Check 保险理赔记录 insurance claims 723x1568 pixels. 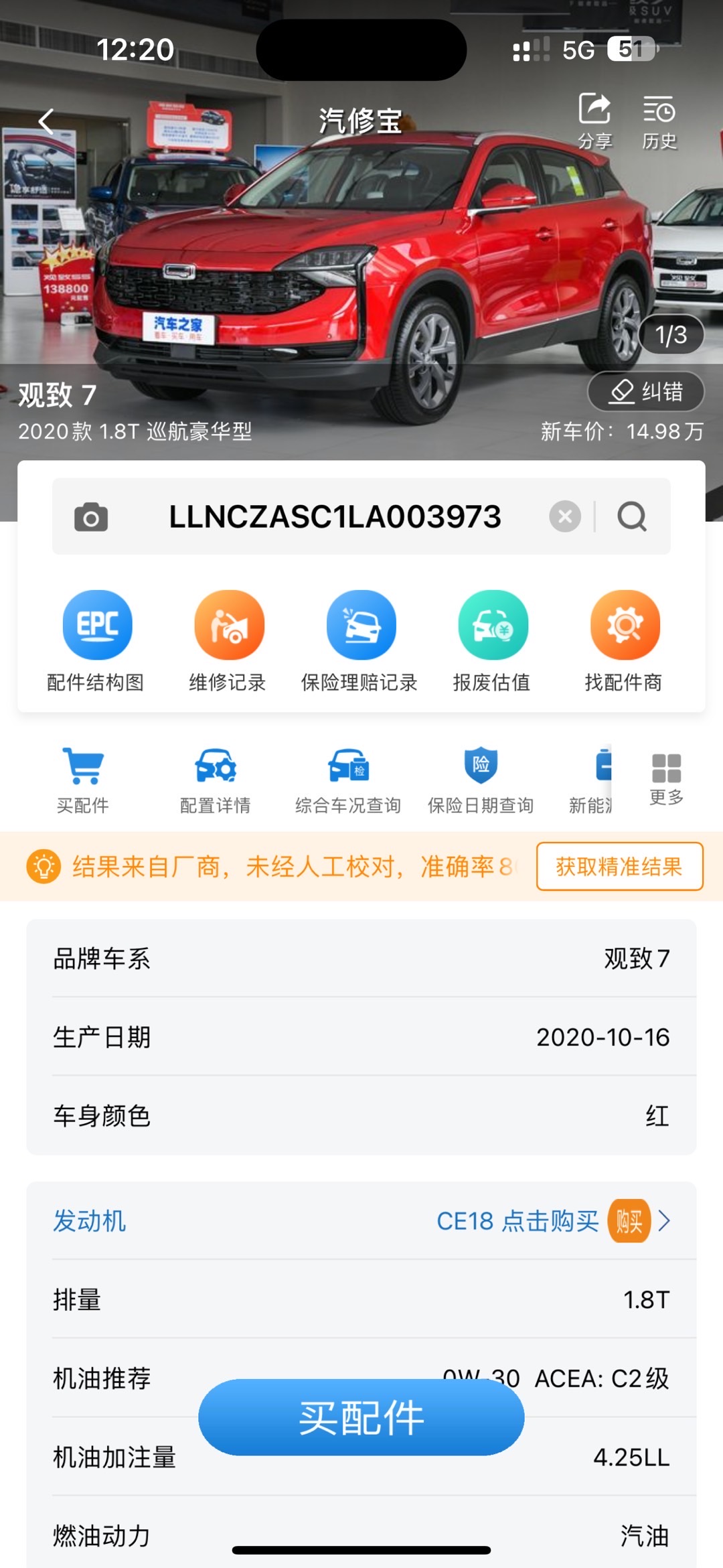[360, 640]
